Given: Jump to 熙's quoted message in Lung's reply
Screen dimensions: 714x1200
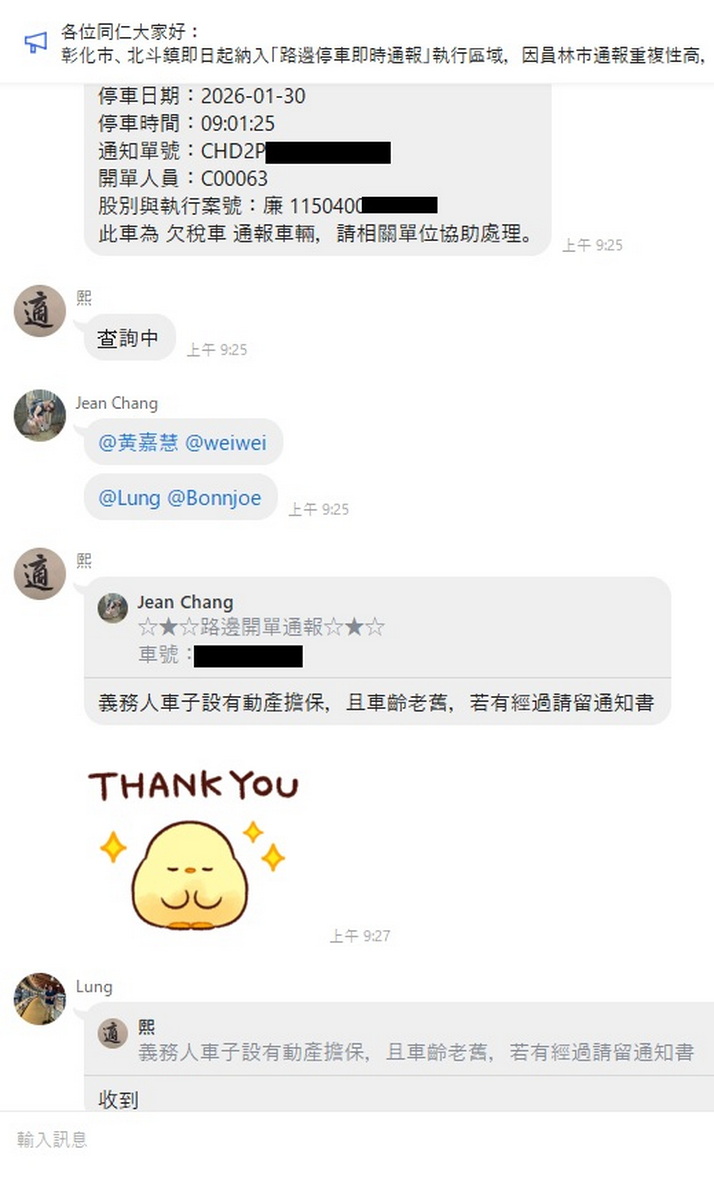Looking at the screenshot, I should tap(400, 1040).
